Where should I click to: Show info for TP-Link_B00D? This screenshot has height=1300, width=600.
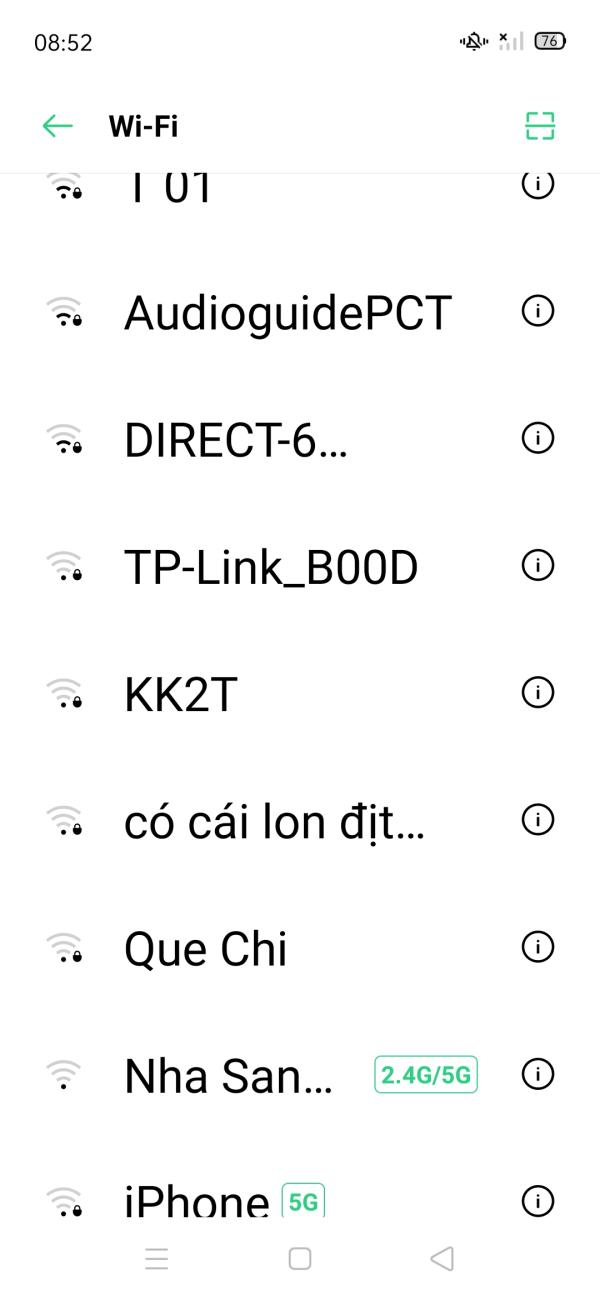pyautogui.click(x=538, y=565)
